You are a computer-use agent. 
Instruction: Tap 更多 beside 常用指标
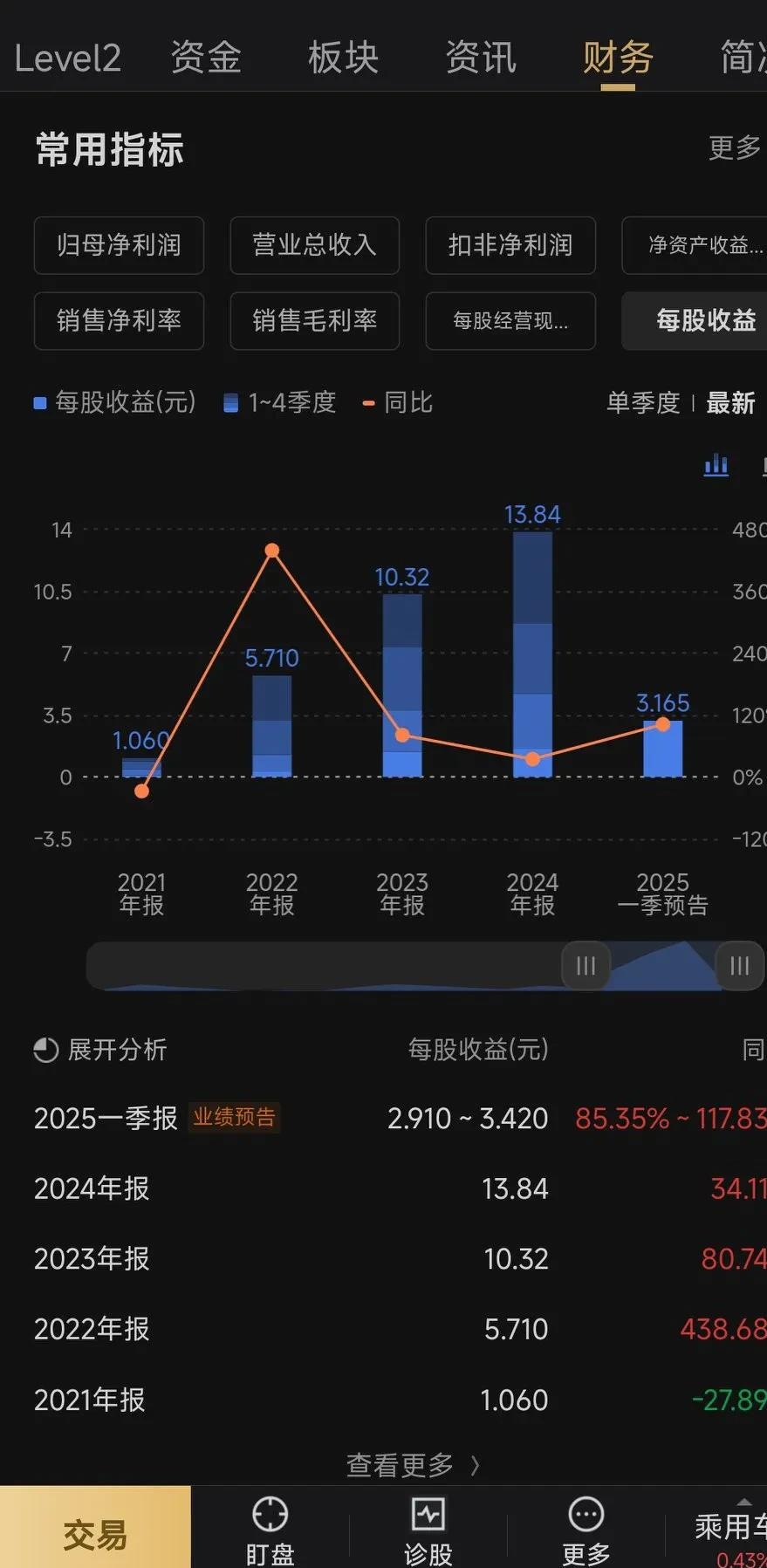(734, 148)
